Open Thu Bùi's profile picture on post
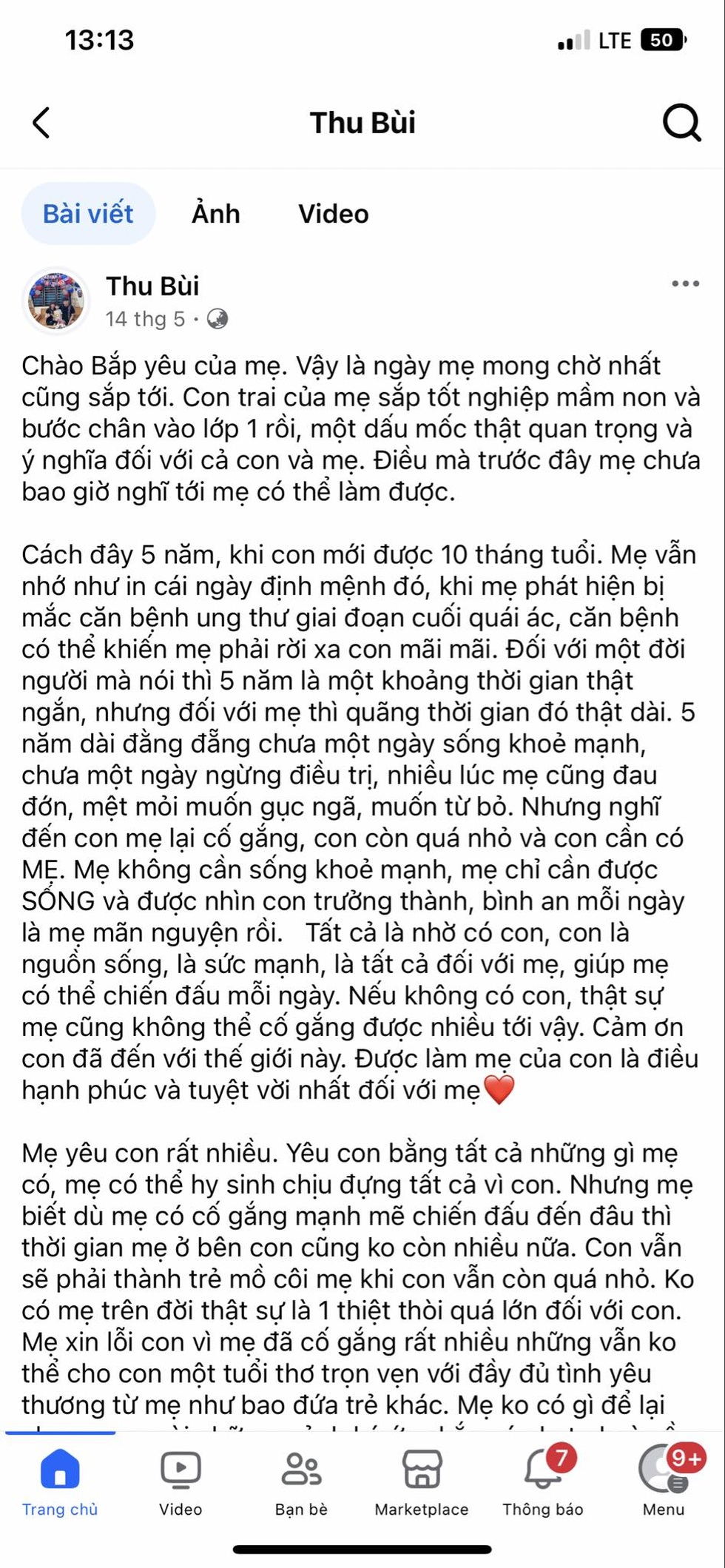725x1568 pixels. (x=56, y=300)
